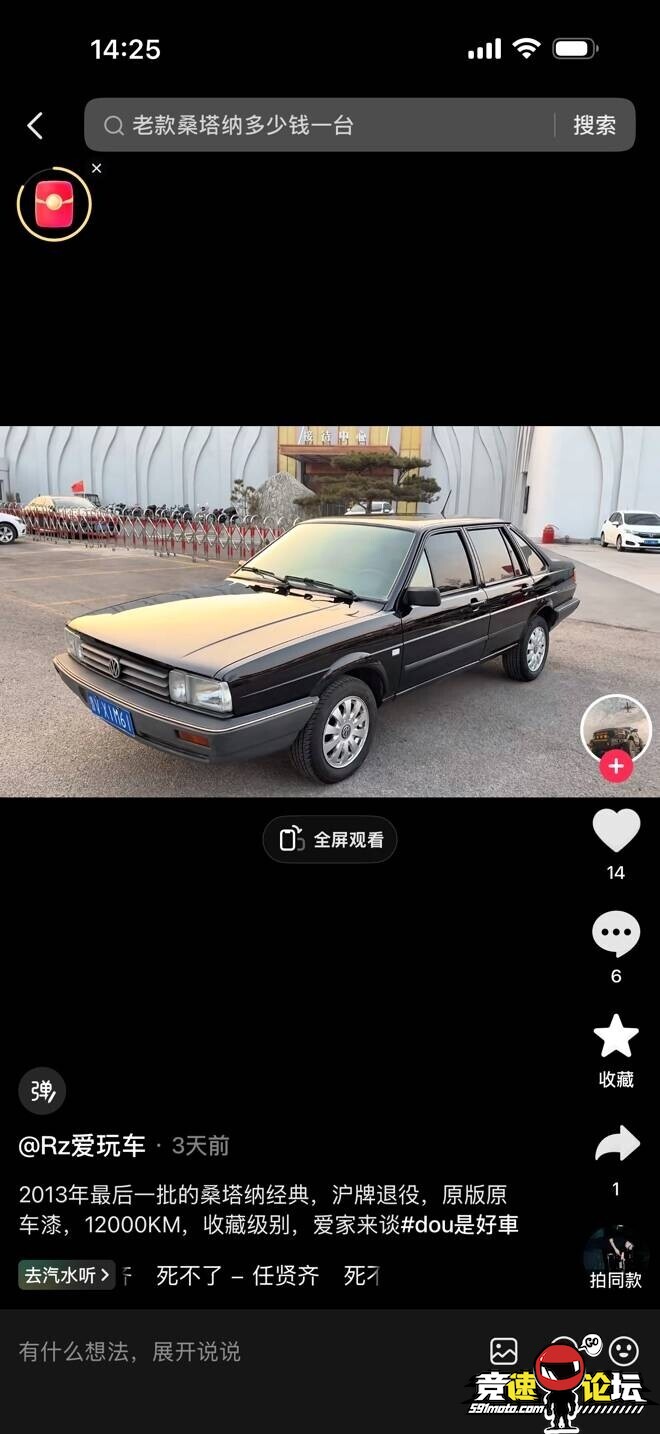
Task: Open @Rz爱玩车 profile
Action: tap(82, 1146)
